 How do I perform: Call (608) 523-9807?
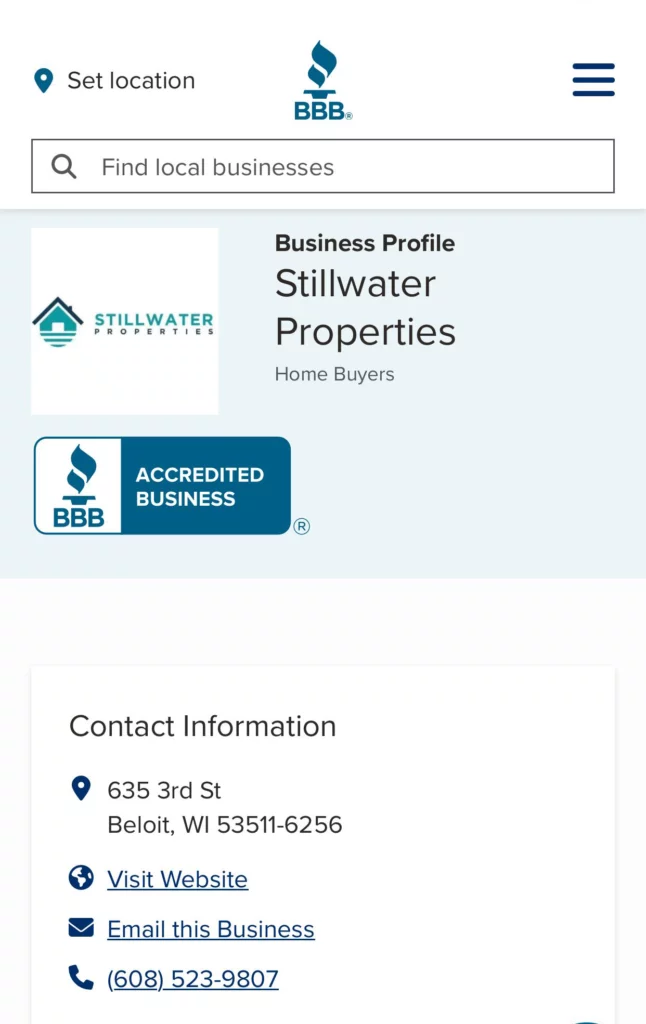point(192,978)
